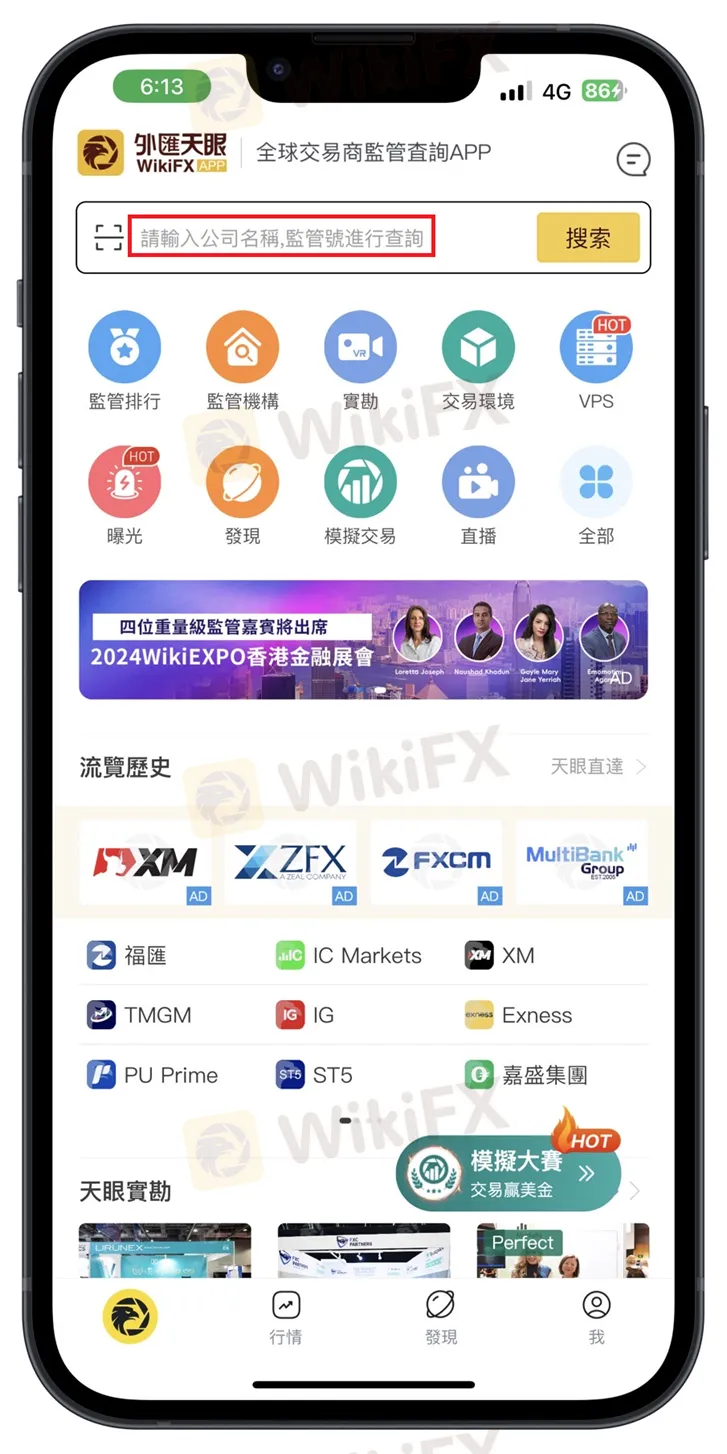Switch to the 行情 tab
Screen dimensions: 727x1454
(x=286, y=1317)
